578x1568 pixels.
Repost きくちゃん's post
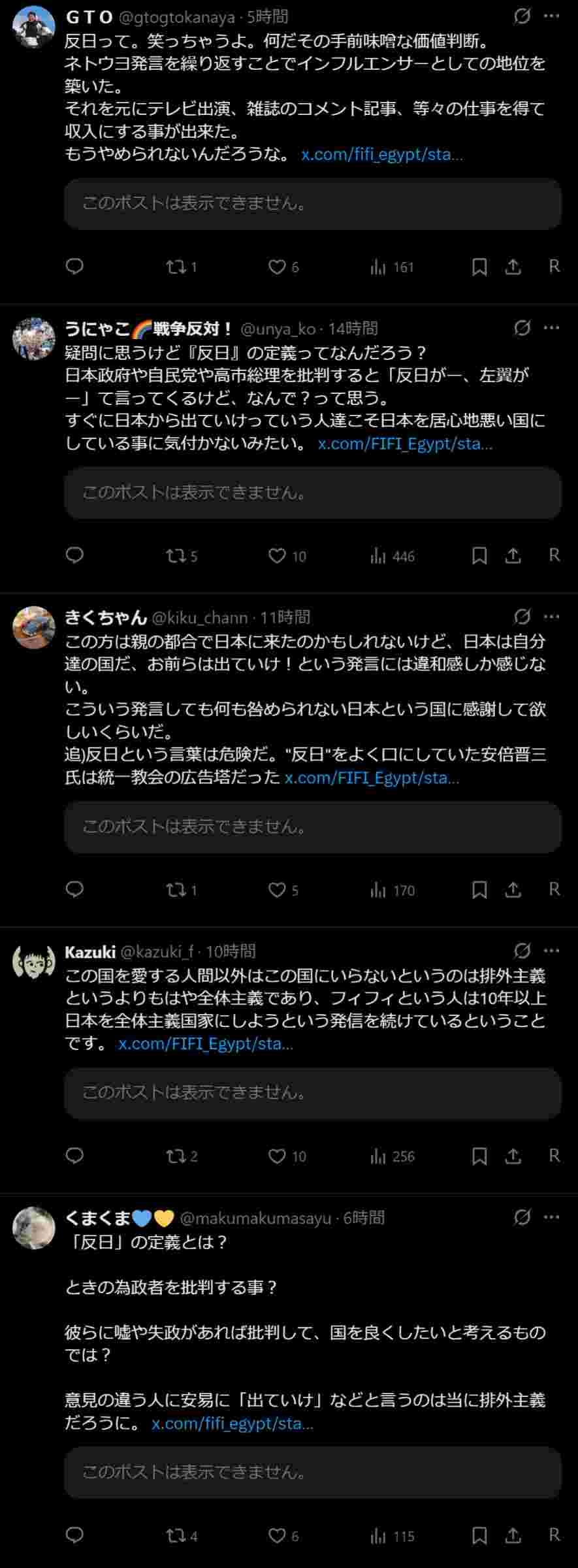[x=175, y=890]
